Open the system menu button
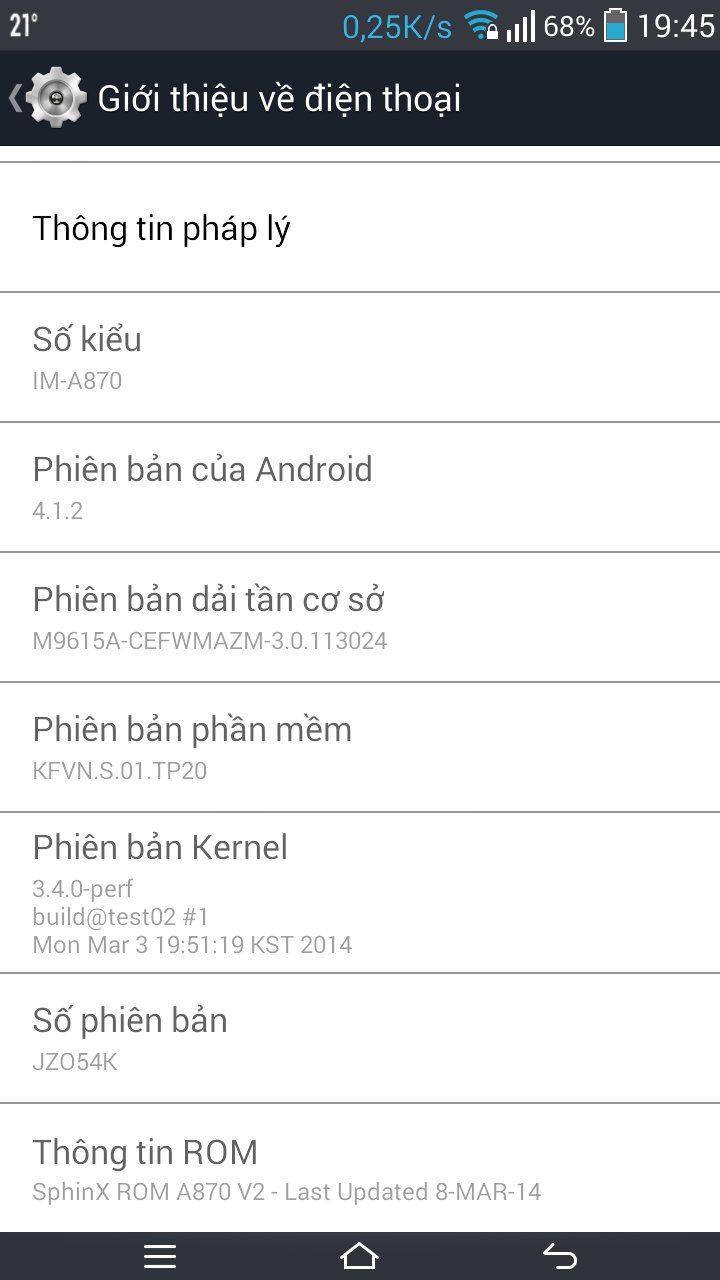This screenshot has width=720, height=1280. click(x=160, y=1256)
